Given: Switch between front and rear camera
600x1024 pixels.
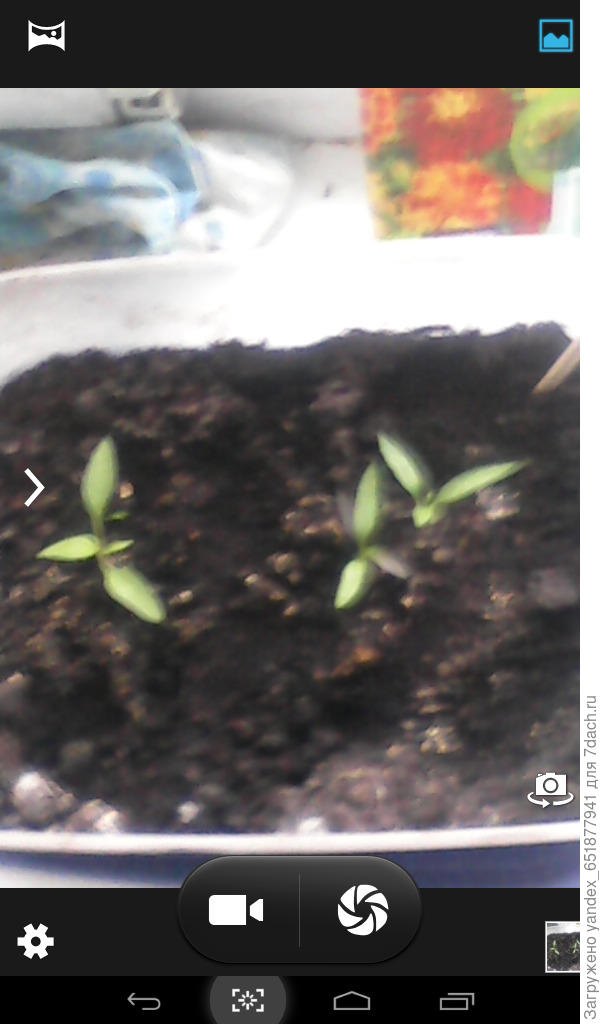Looking at the screenshot, I should [550, 788].
